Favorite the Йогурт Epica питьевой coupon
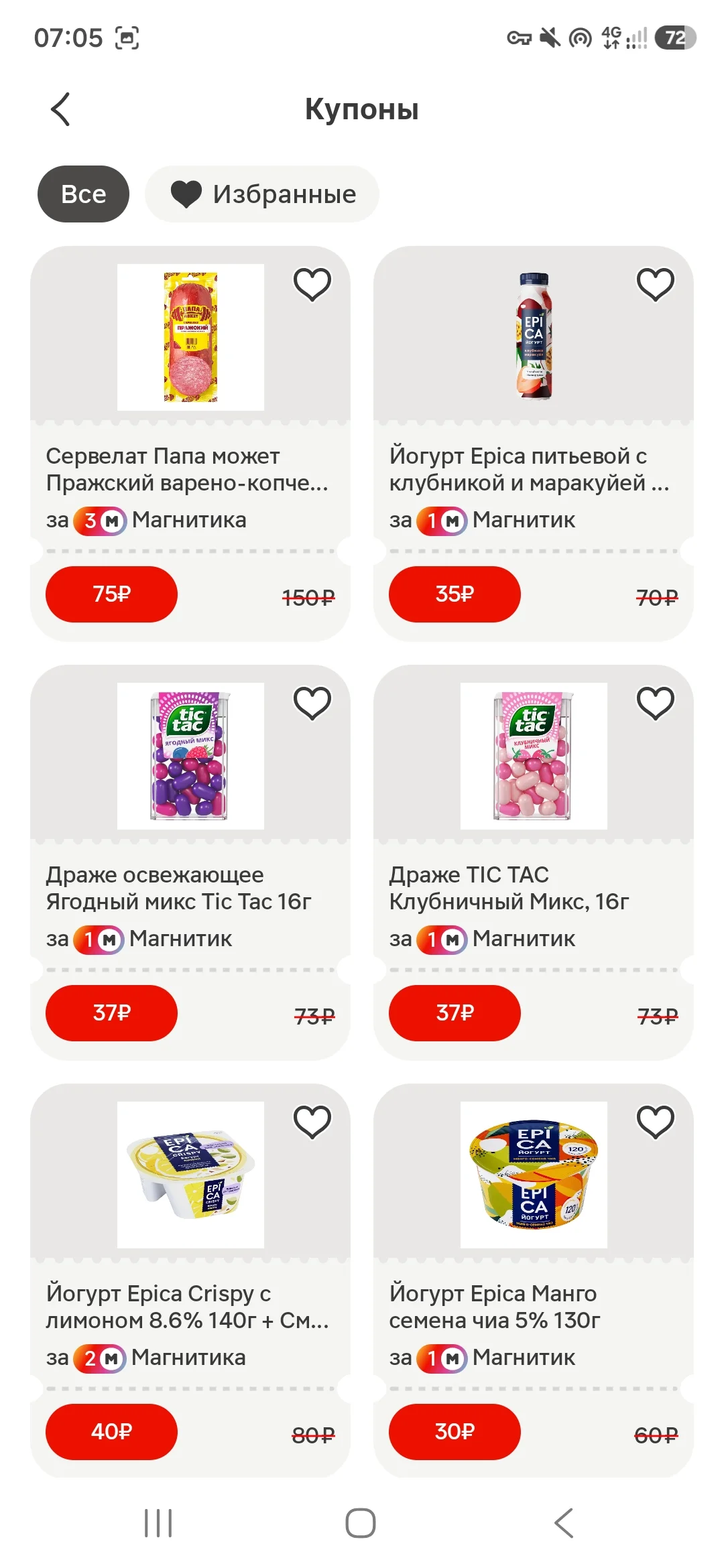Image resolution: width=724 pixels, height=1568 pixels. (656, 284)
